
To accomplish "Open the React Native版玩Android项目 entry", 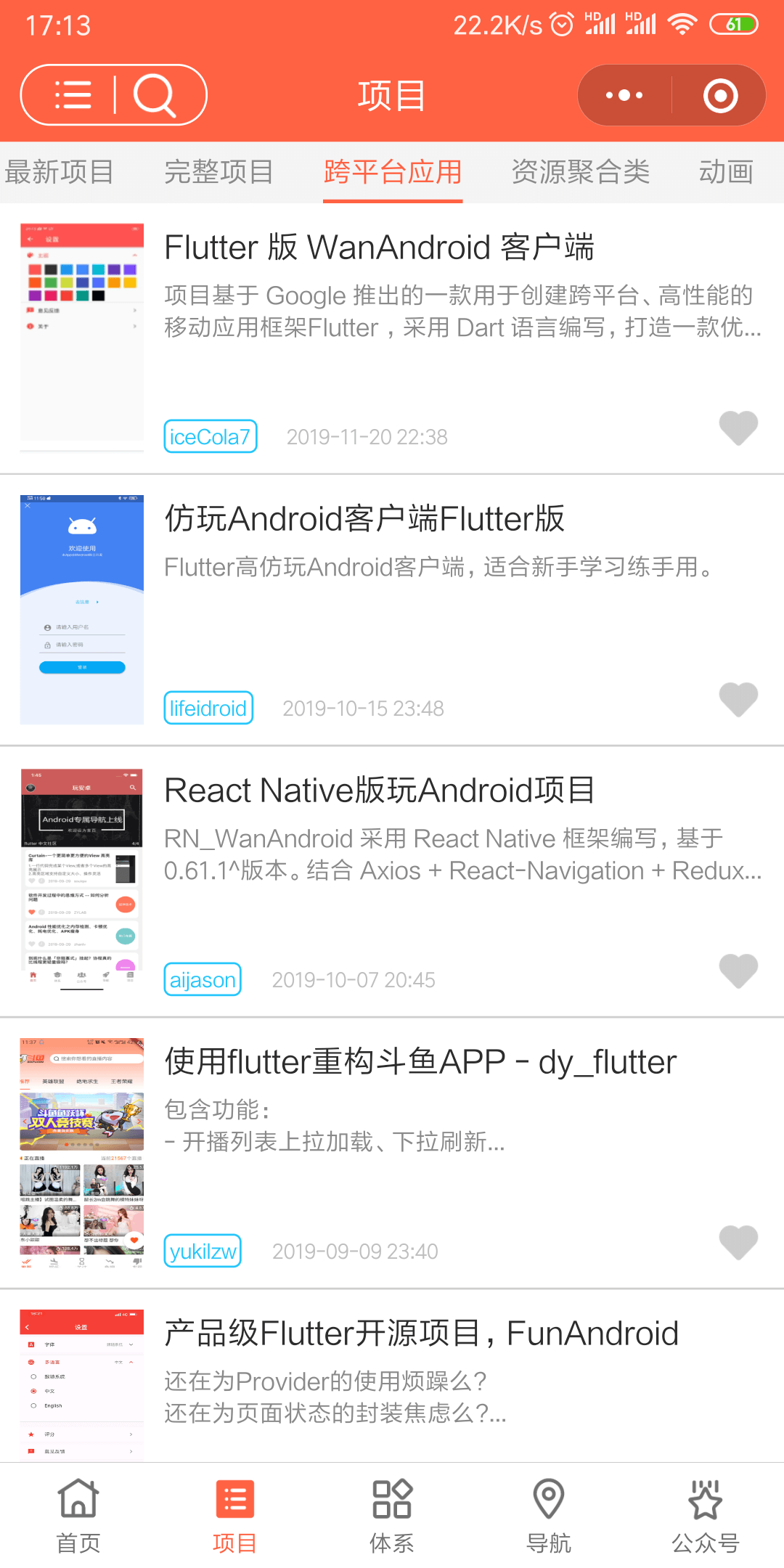I will pyautogui.click(x=380, y=791).
